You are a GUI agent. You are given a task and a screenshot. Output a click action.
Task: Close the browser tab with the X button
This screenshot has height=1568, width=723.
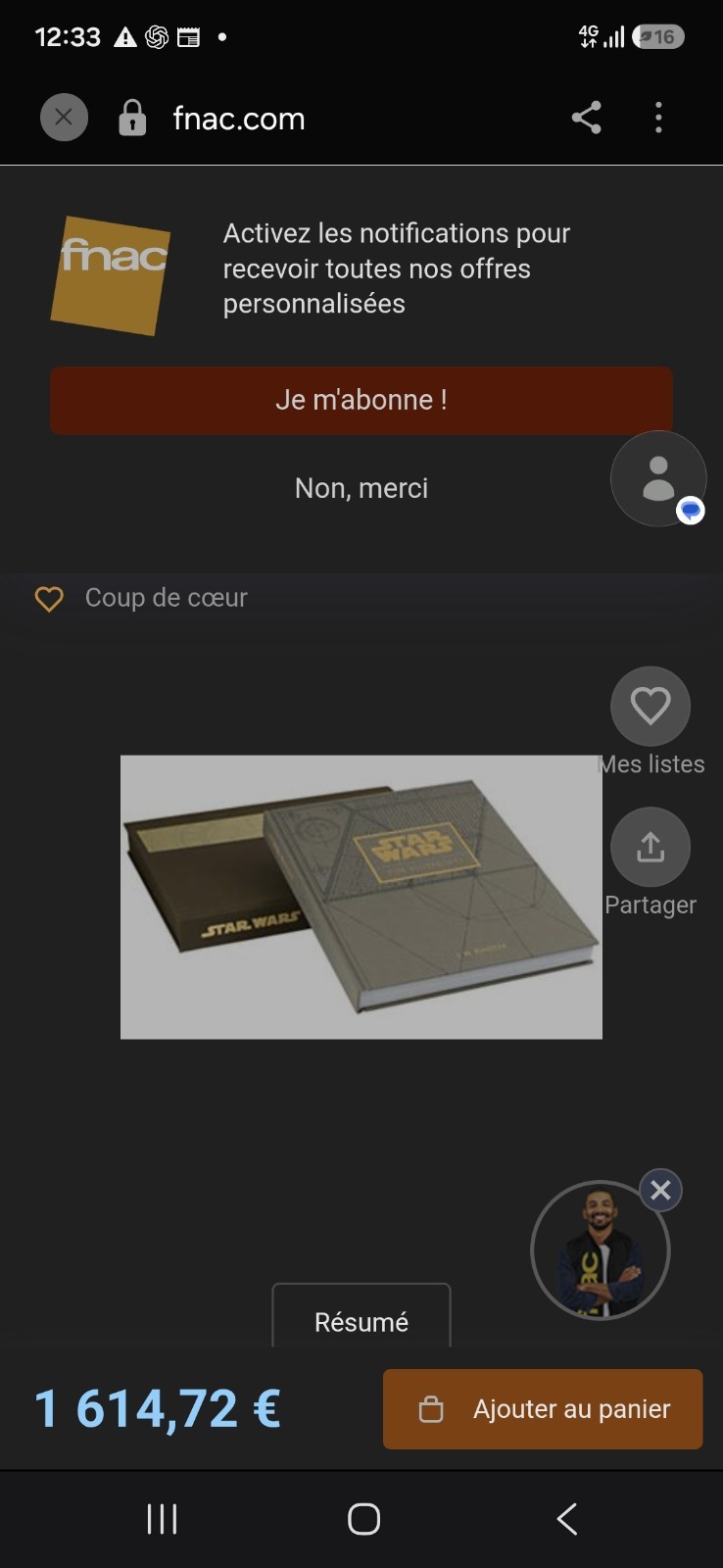(64, 118)
